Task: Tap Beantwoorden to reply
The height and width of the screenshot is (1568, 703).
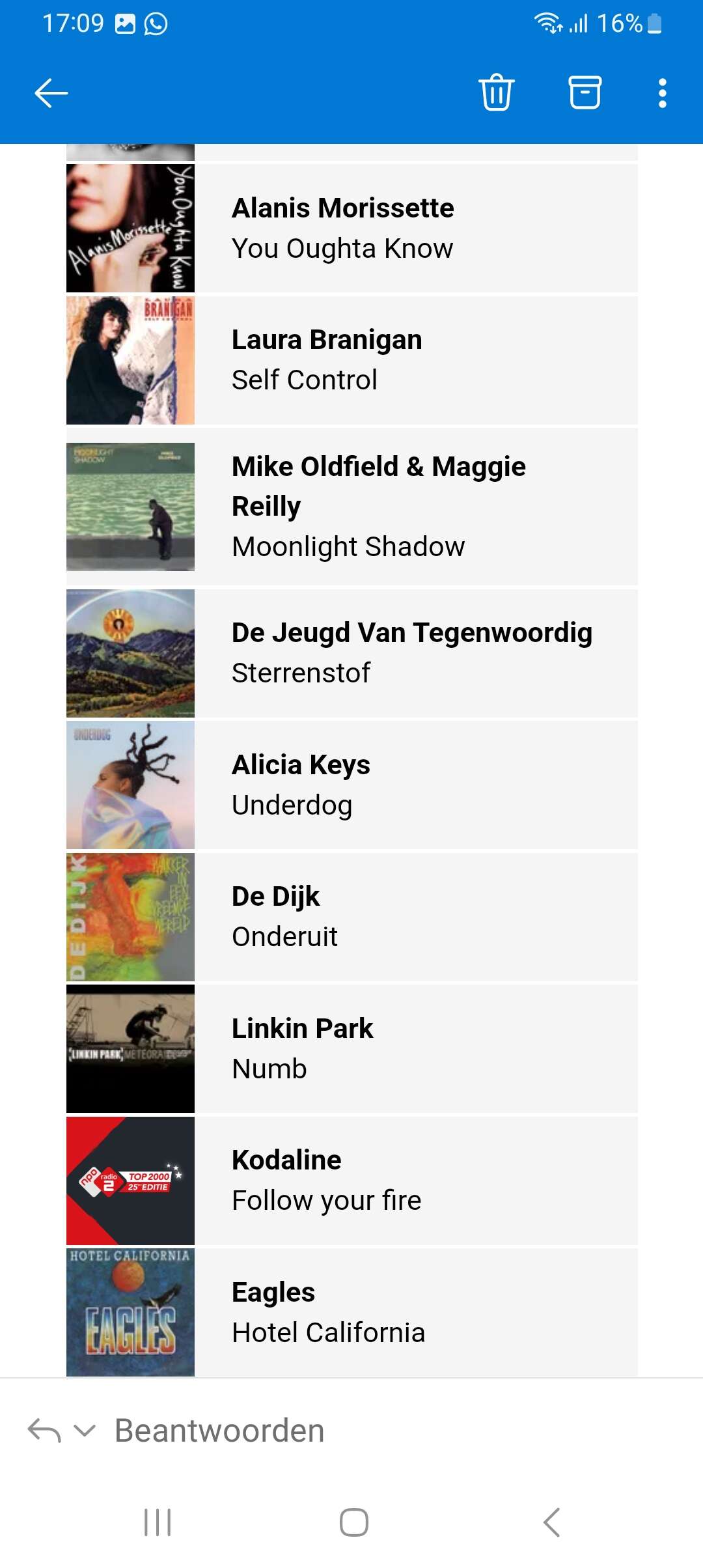Action: 219,1431
